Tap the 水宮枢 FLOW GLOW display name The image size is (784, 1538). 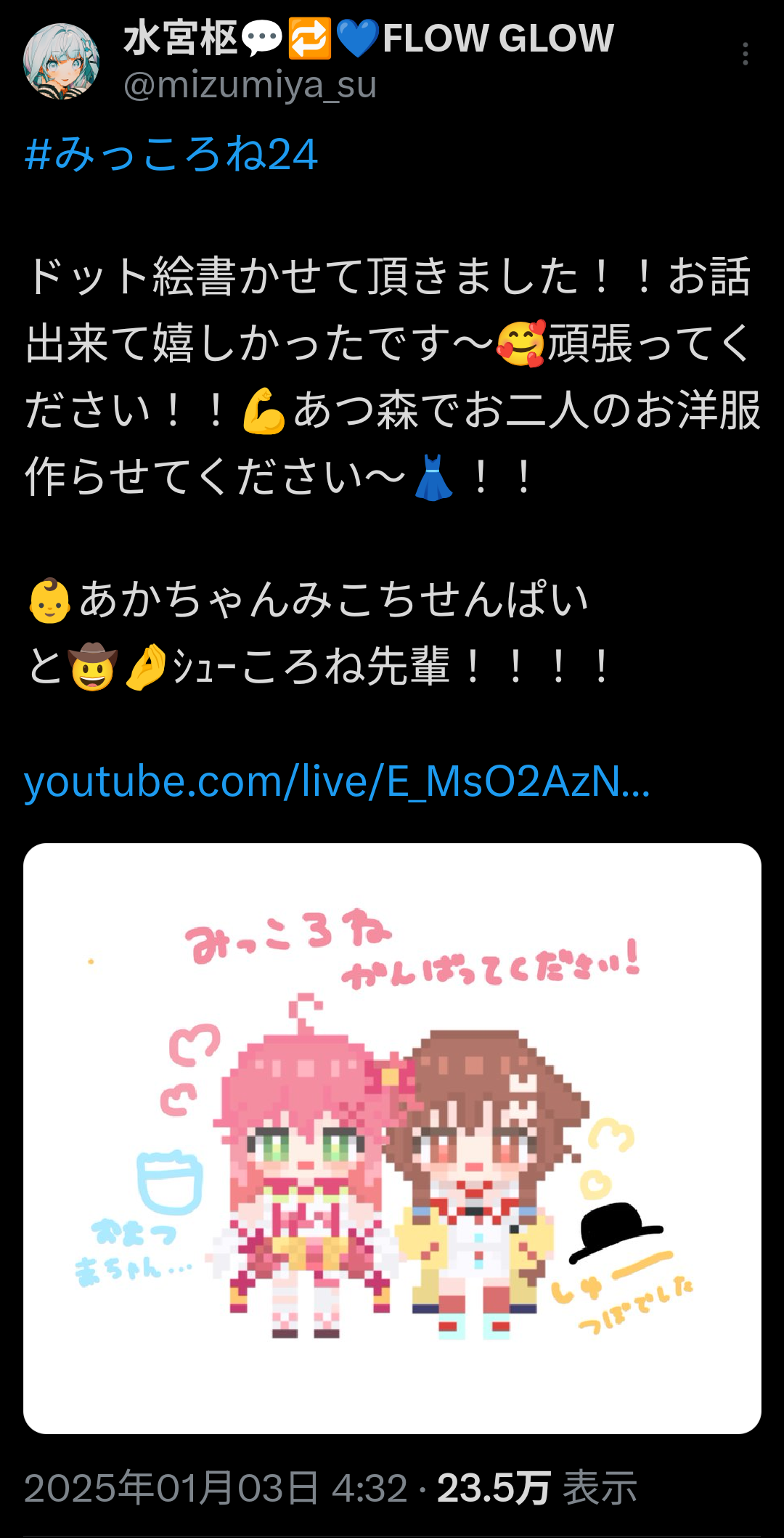(x=369, y=38)
